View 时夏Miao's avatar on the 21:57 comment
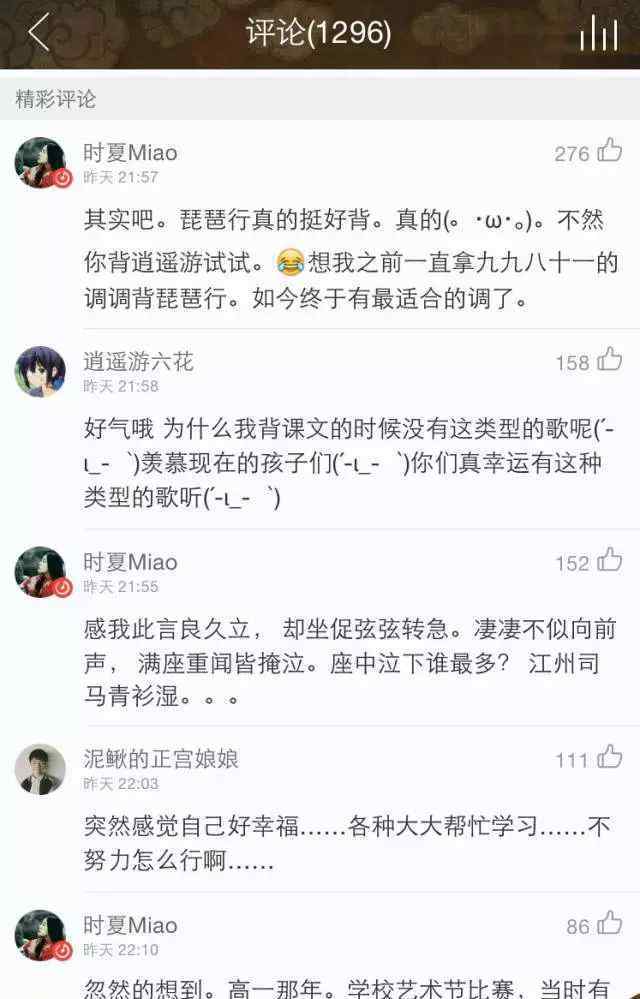The image size is (640, 999). (40, 163)
